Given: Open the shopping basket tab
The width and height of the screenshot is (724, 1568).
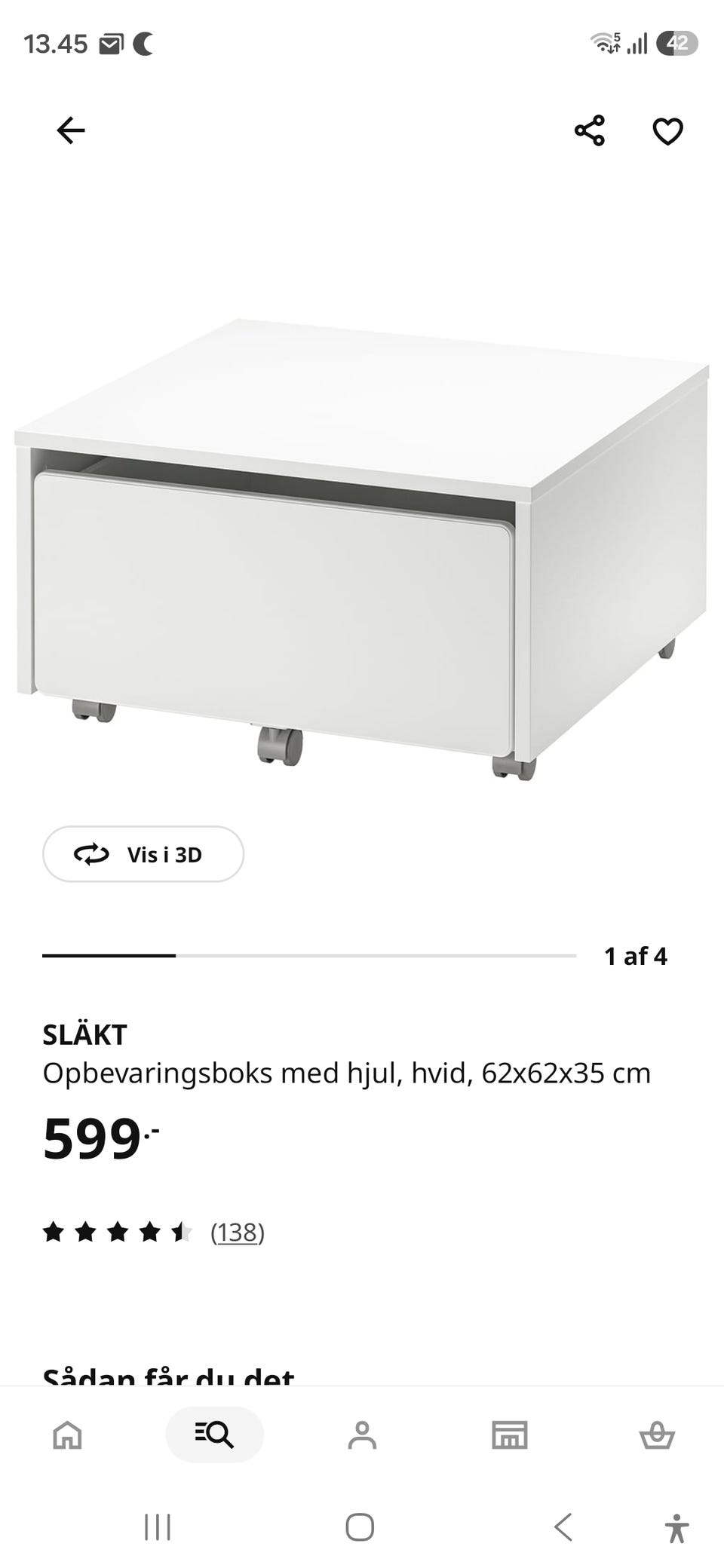Looking at the screenshot, I should coord(657,1435).
